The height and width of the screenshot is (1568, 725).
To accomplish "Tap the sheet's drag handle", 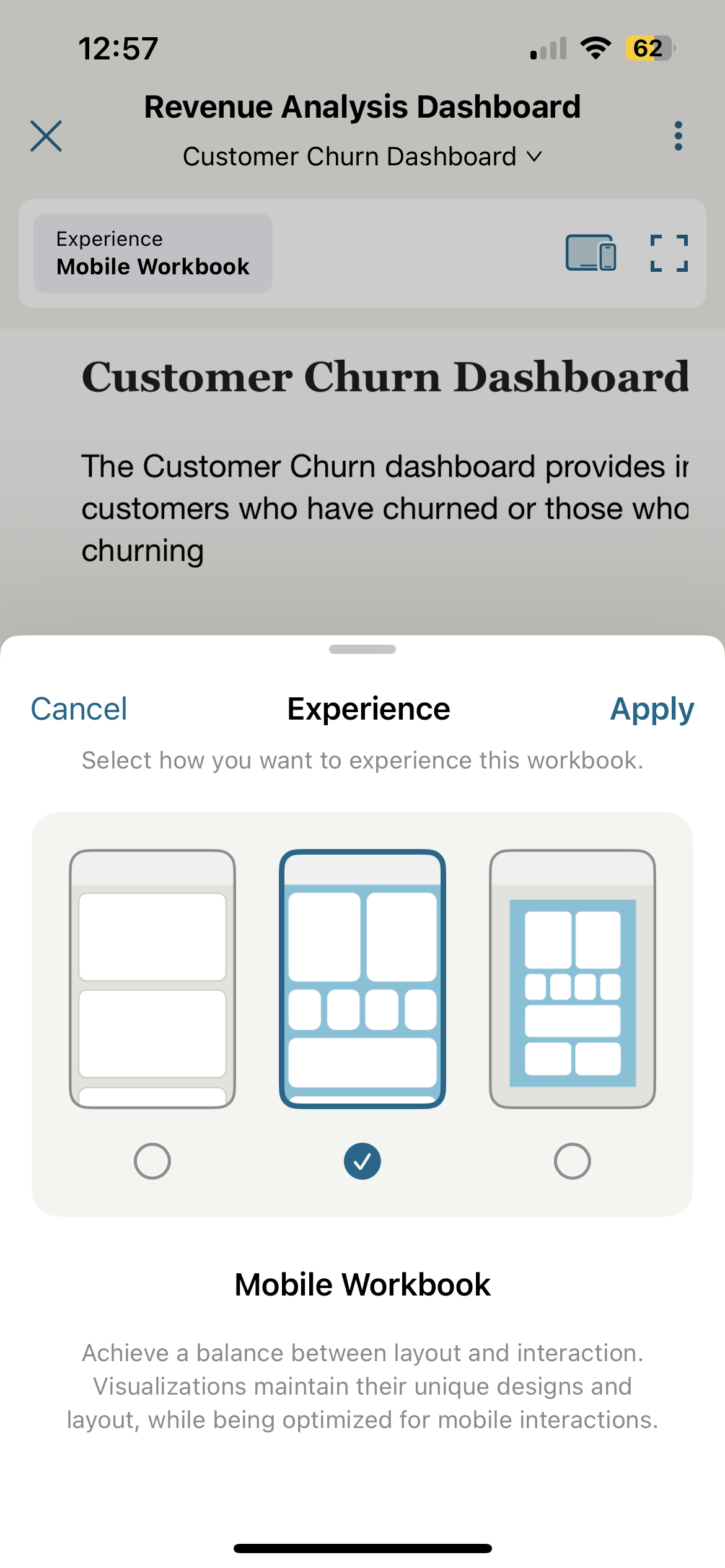I will pyautogui.click(x=362, y=649).
